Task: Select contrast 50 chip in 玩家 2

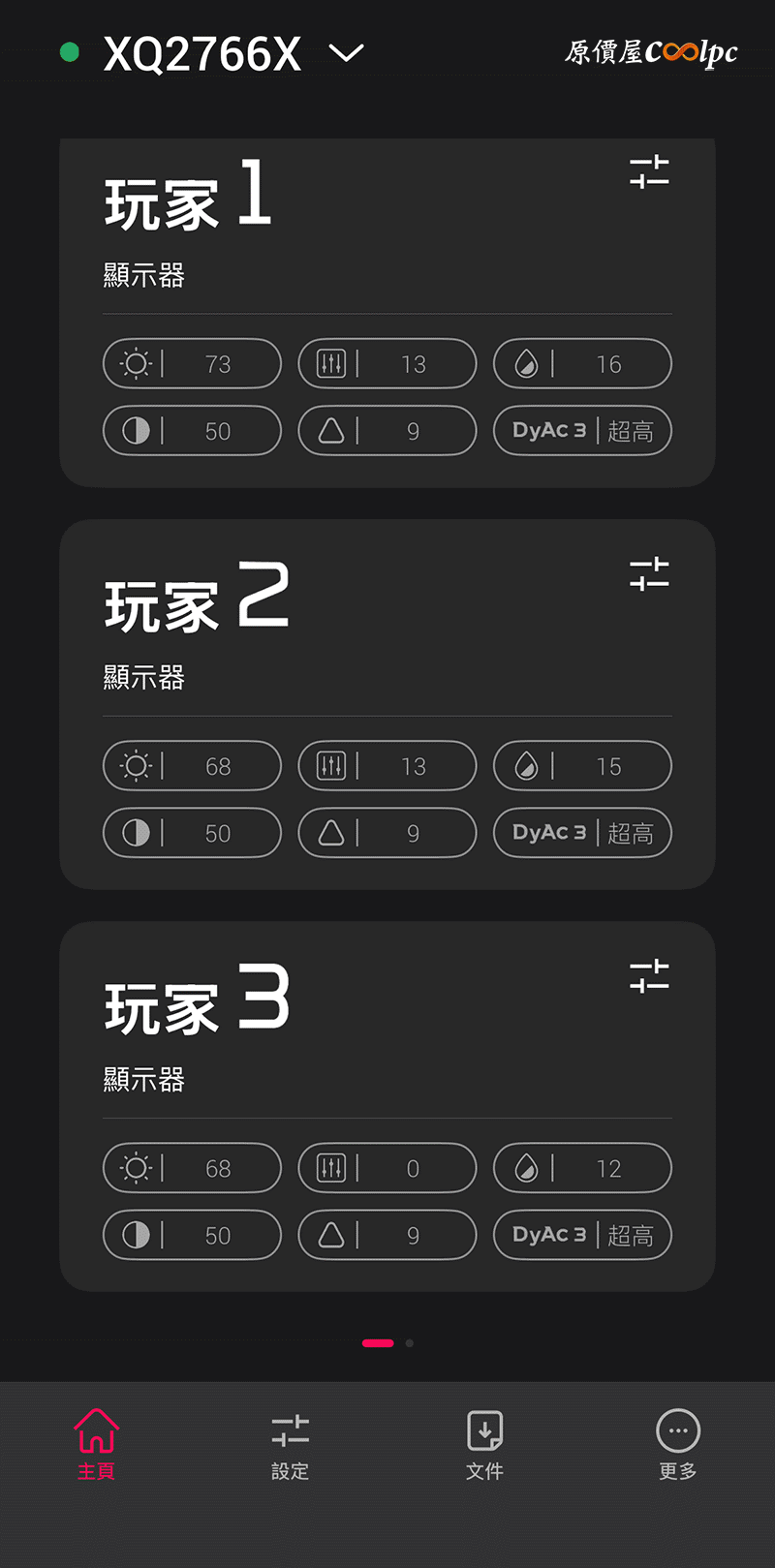Action: pyautogui.click(x=192, y=833)
